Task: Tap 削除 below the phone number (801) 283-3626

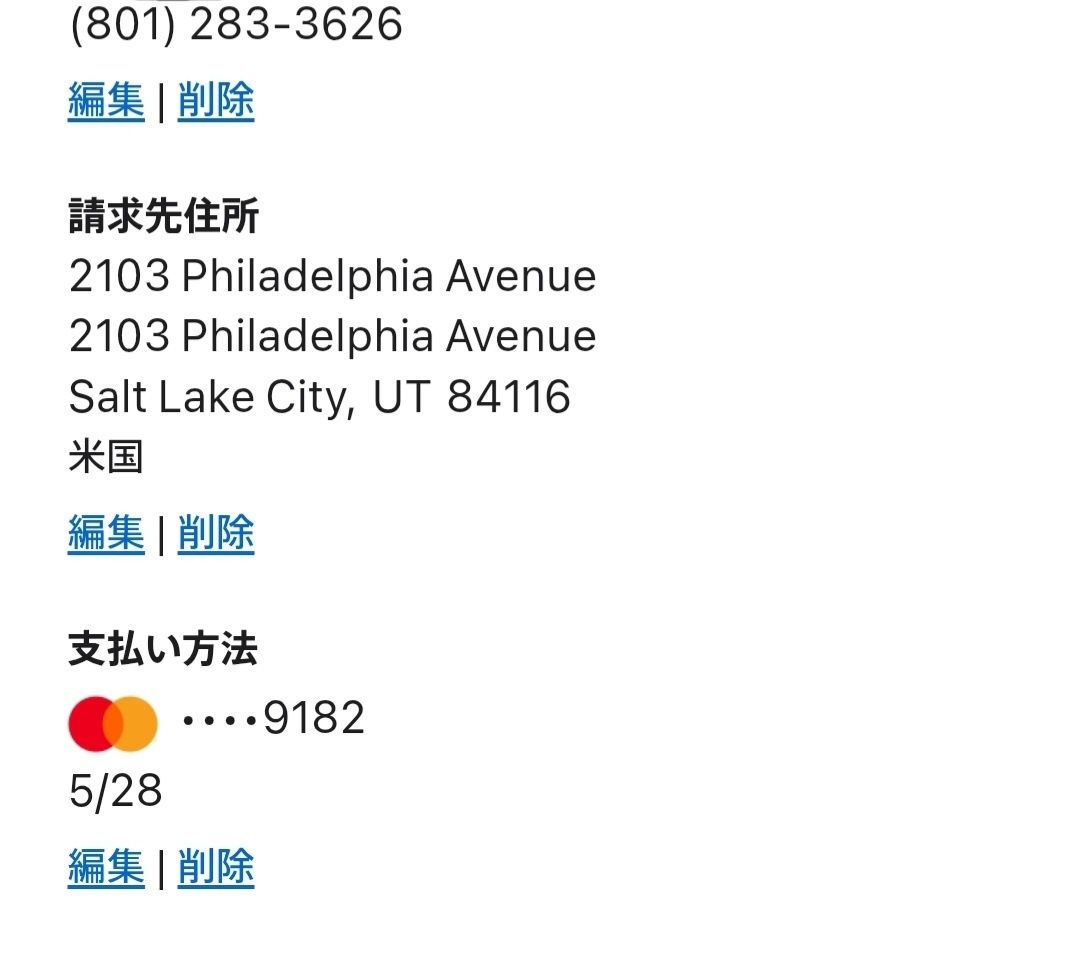Action: (216, 101)
